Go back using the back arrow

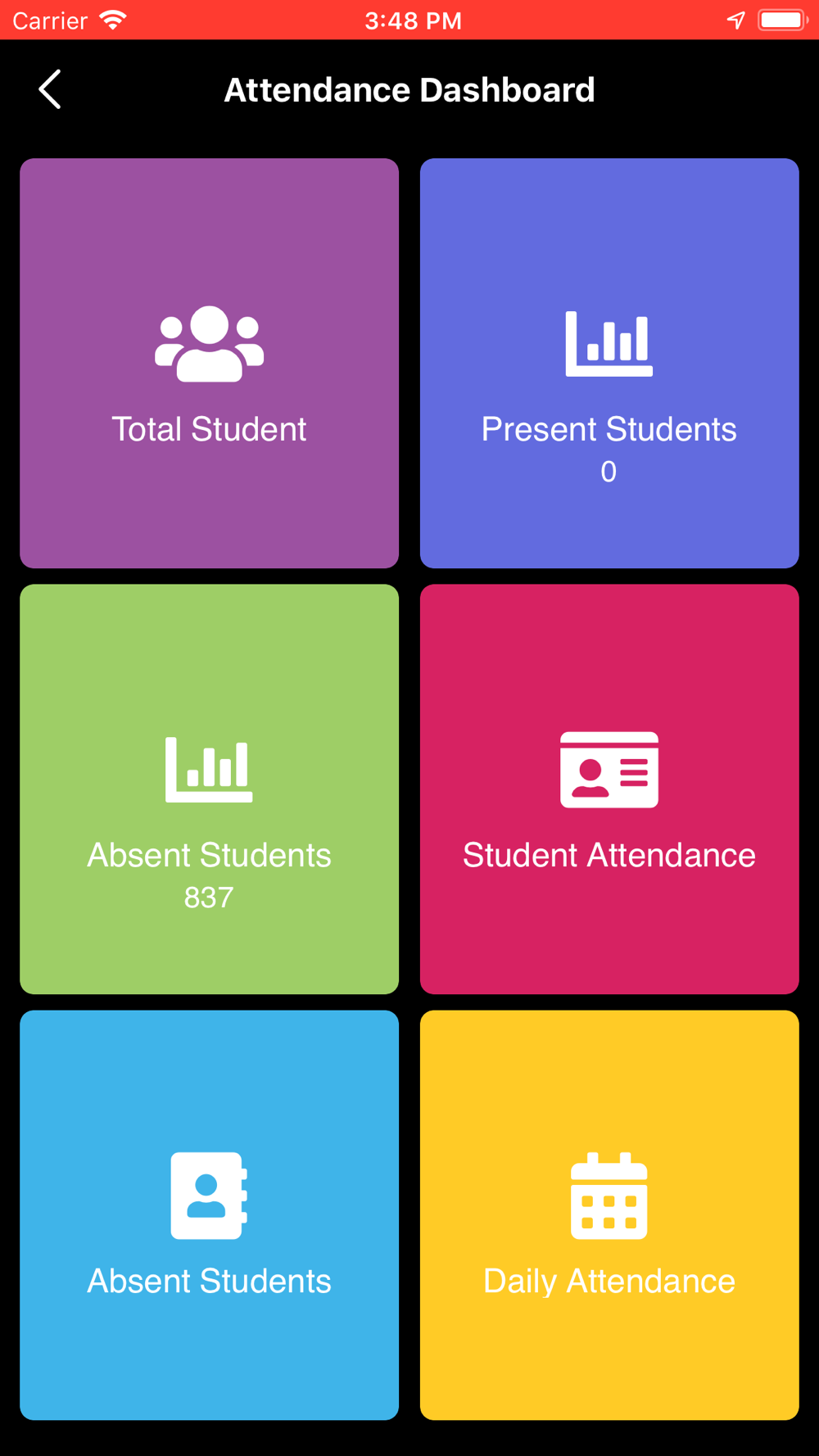(x=50, y=89)
